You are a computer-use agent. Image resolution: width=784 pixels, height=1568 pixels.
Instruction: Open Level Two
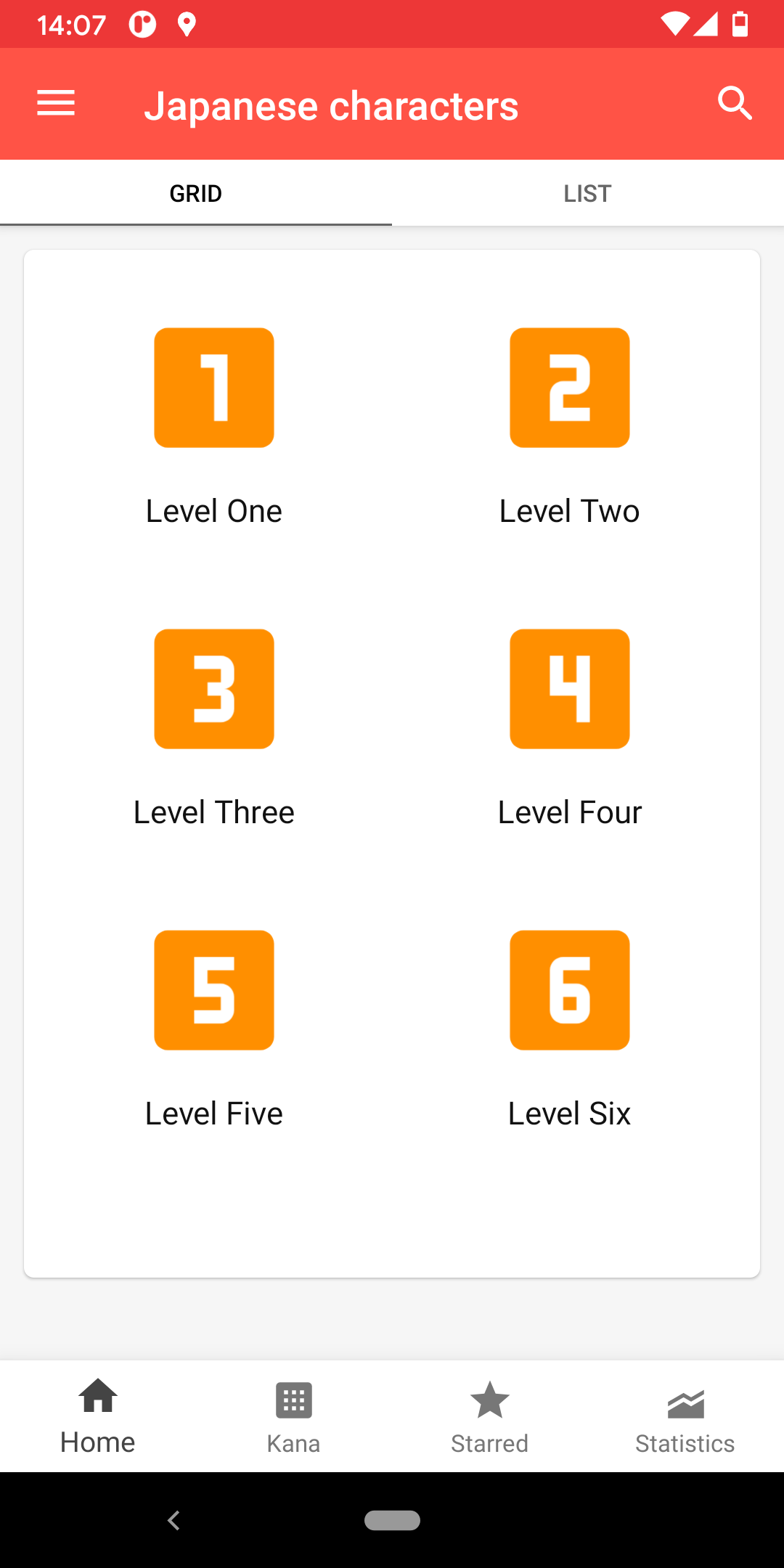[x=570, y=427]
